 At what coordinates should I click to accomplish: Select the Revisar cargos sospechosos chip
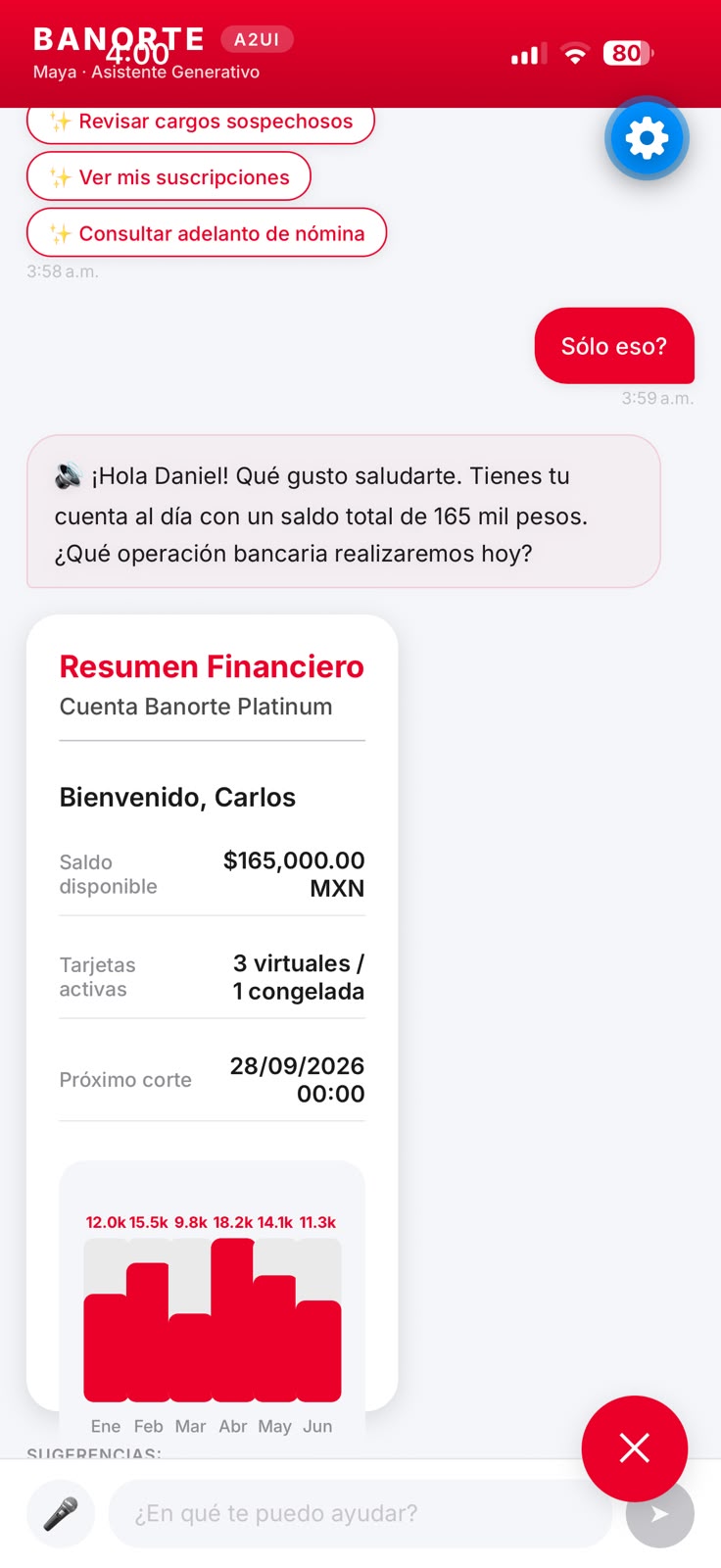point(201,122)
